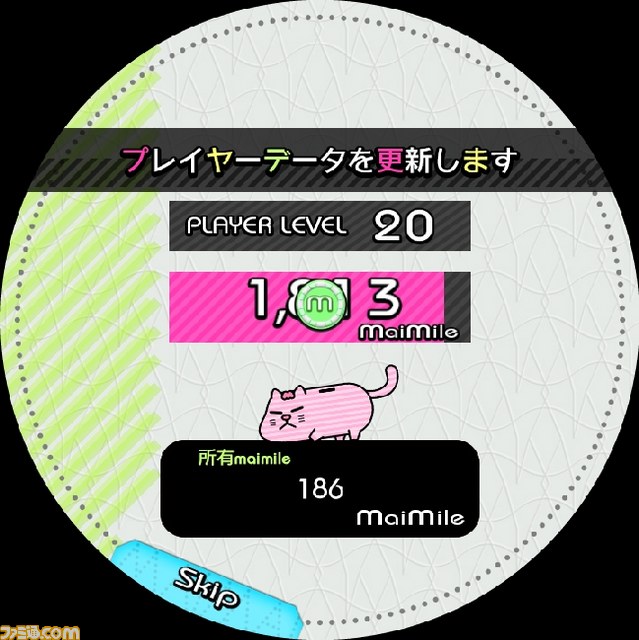639x640 pixels.
Task: Skip the player data update animation
Action: pyautogui.click(x=207, y=589)
